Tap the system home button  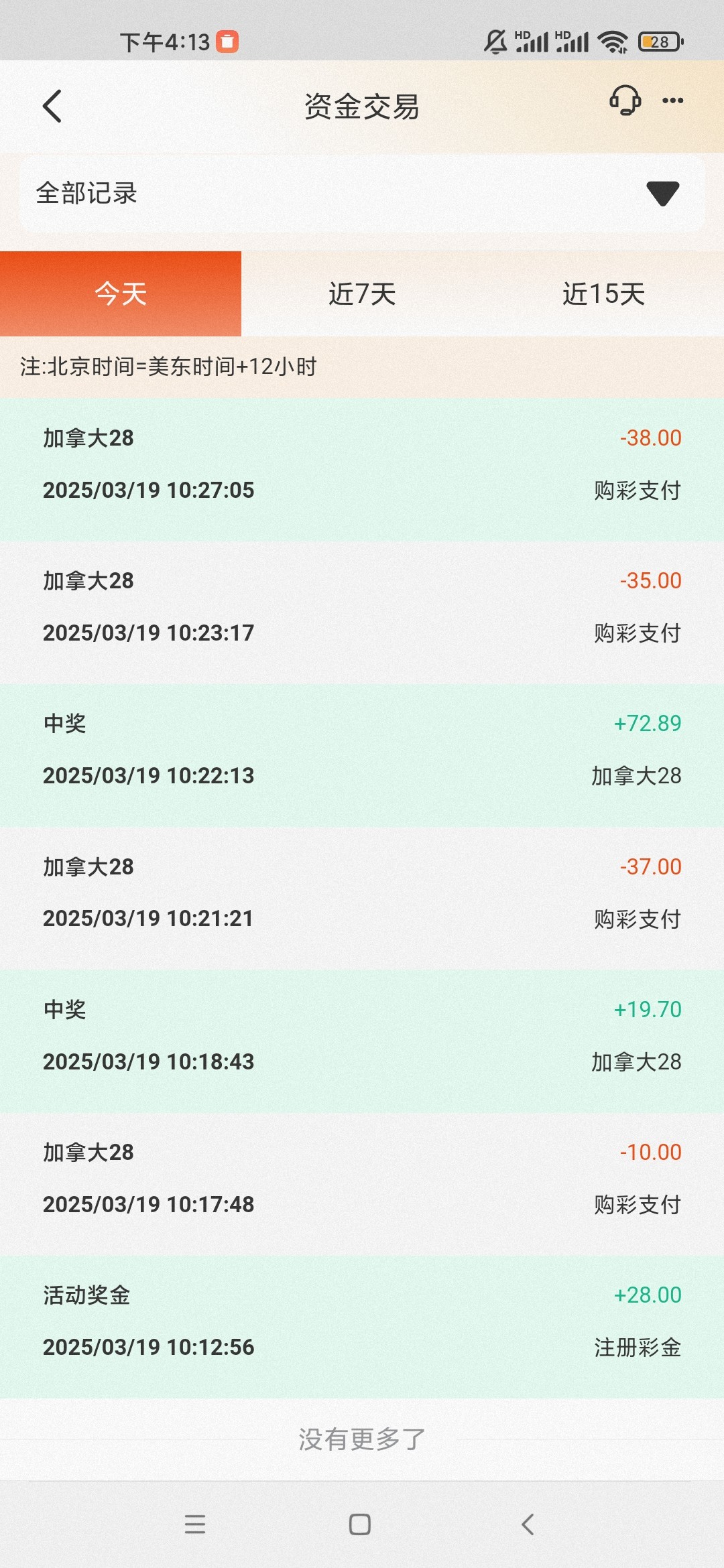tap(360, 1524)
